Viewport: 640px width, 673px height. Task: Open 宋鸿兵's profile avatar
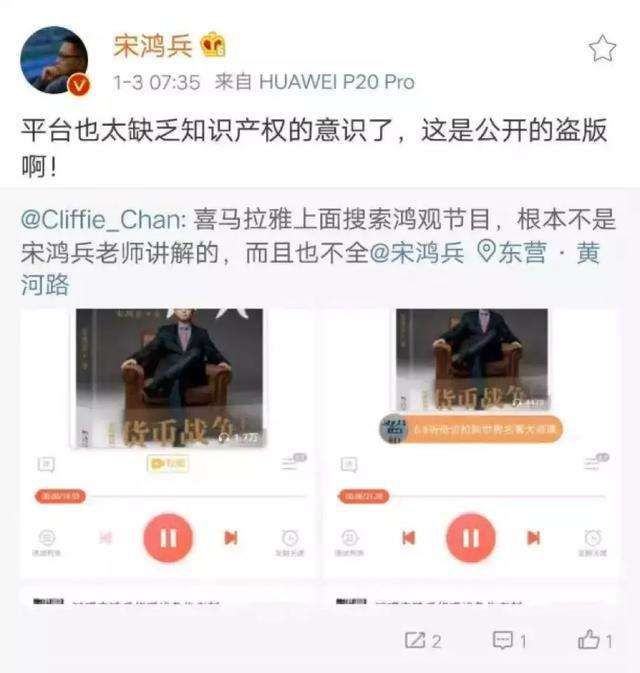[55, 60]
